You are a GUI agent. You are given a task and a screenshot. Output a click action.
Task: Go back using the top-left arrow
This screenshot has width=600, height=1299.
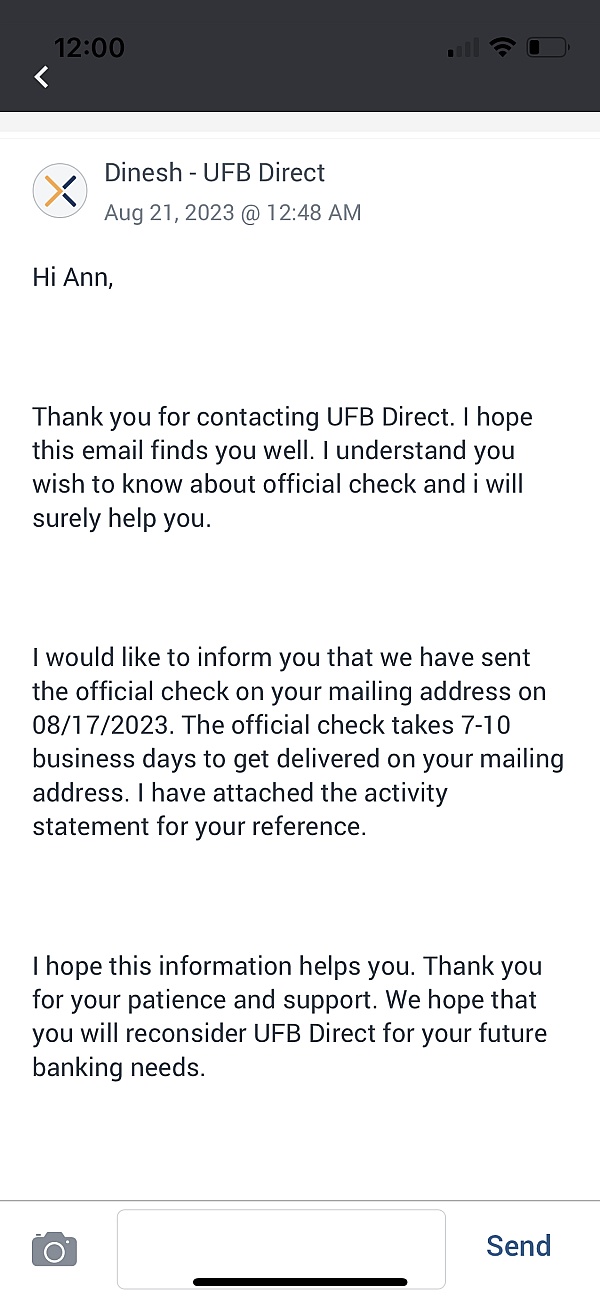tap(42, 77)
